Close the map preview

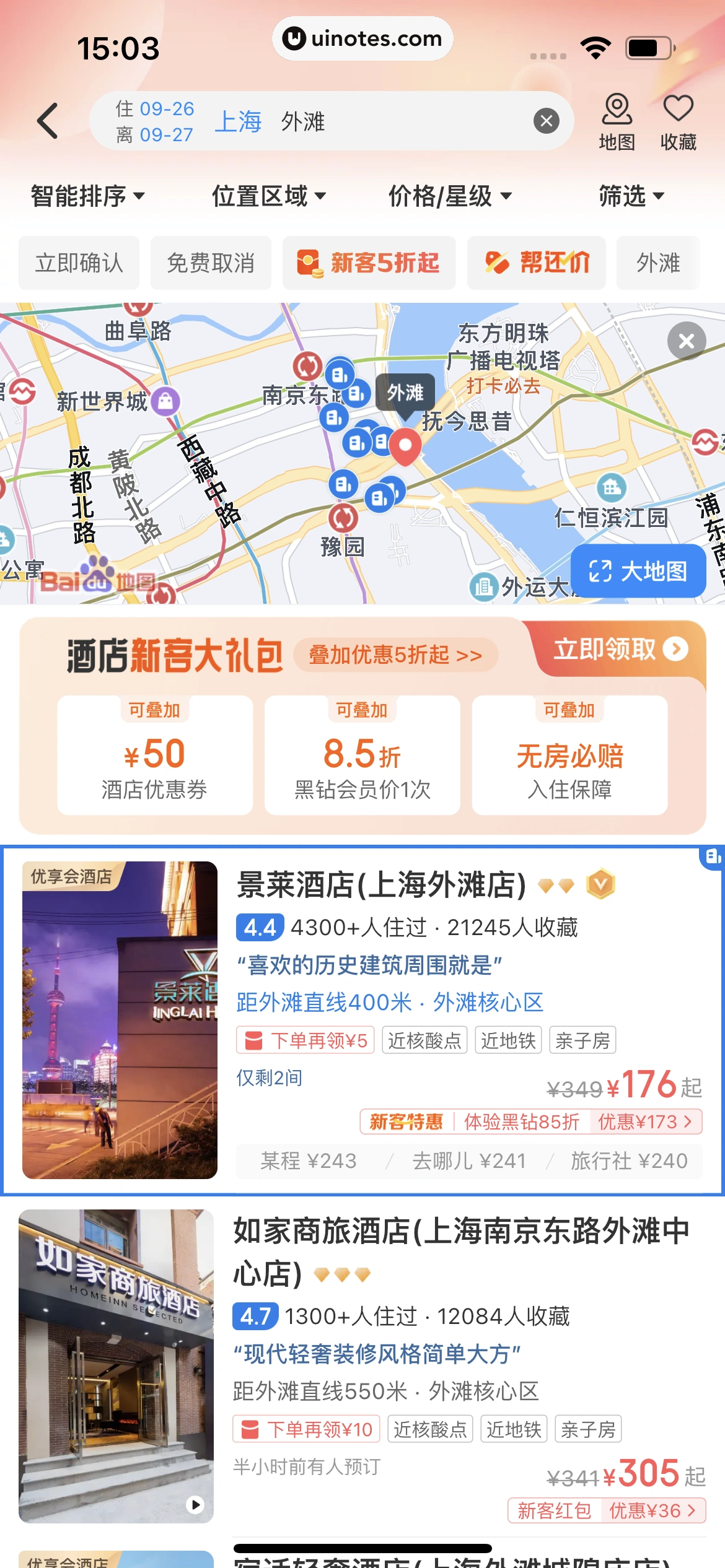(x=686, y=341)
